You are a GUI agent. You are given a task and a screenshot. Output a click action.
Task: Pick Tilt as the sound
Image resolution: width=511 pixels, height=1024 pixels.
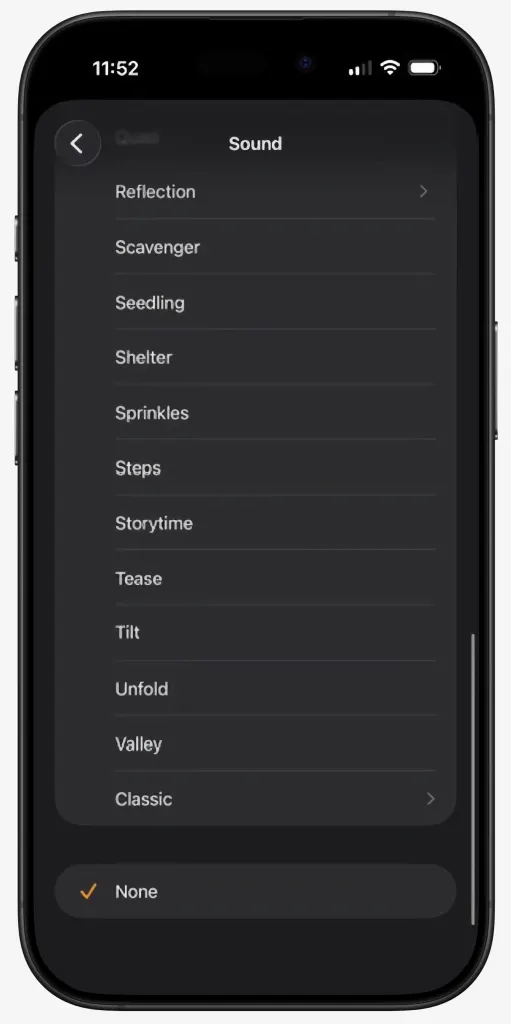[x=256, y=633]
